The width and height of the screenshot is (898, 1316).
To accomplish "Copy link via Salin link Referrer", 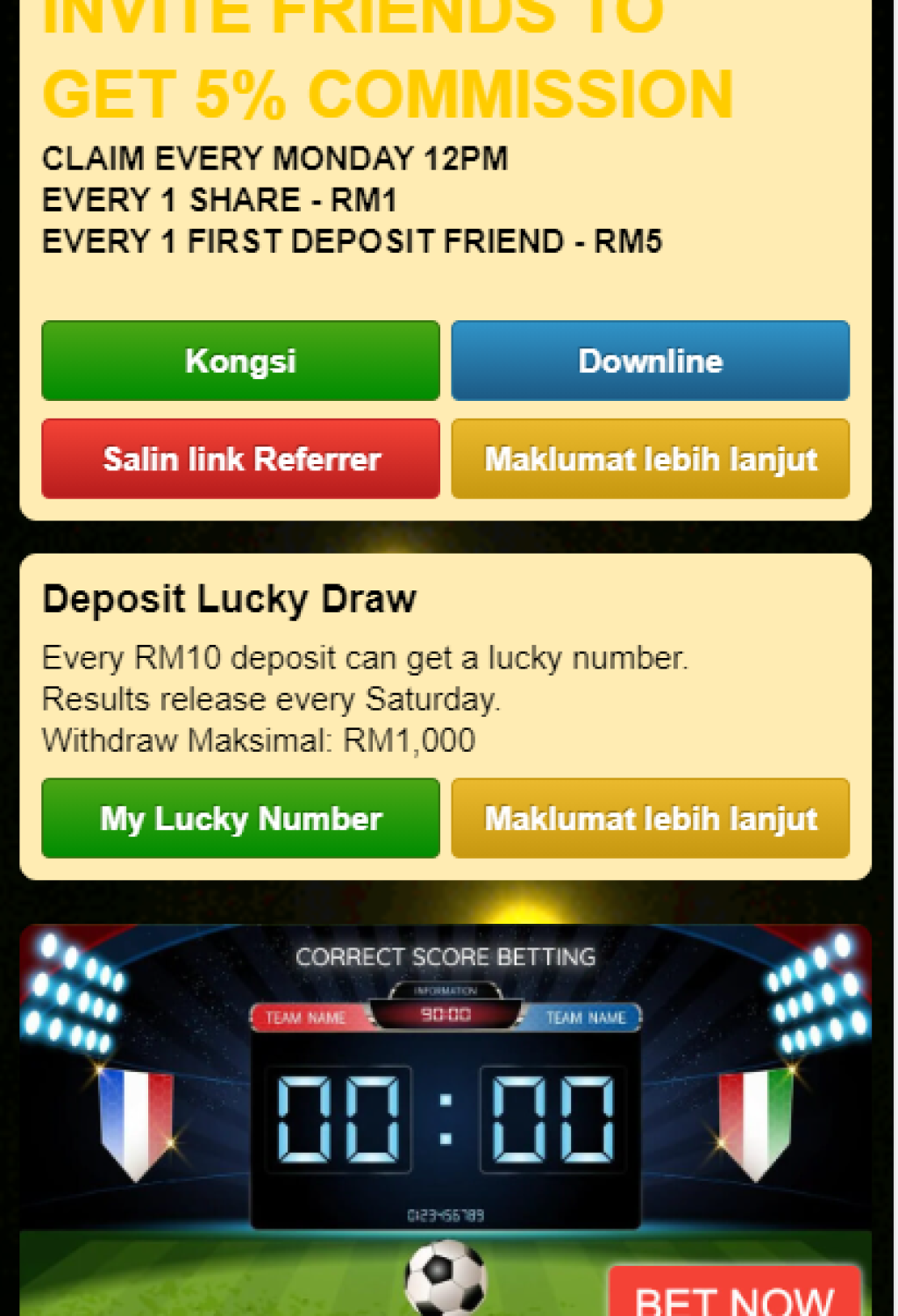I will pyautogui.click(x=240, y=459).
